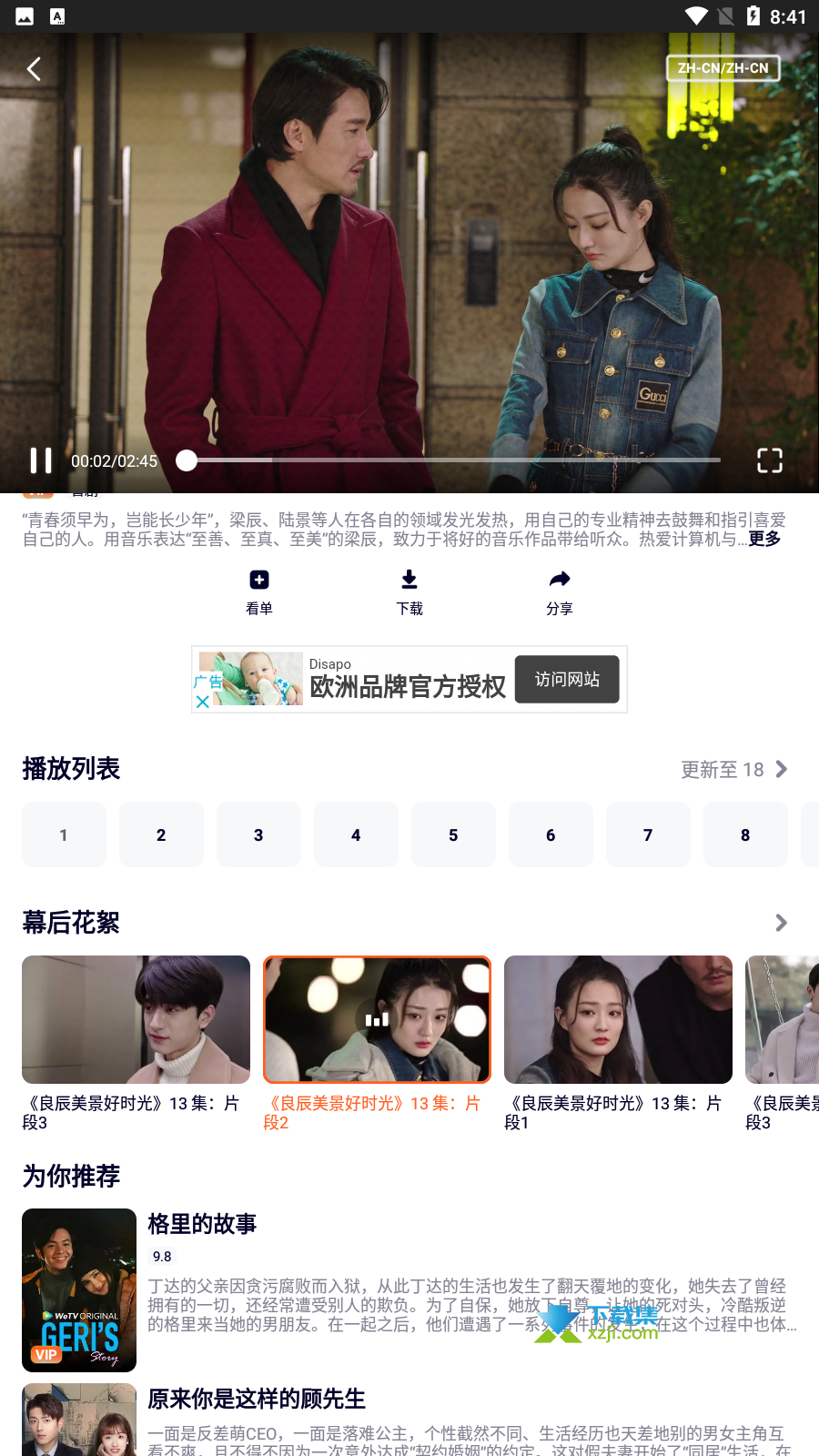Pause the playing video
819x1456 pixels.
[x=41, y=460]
